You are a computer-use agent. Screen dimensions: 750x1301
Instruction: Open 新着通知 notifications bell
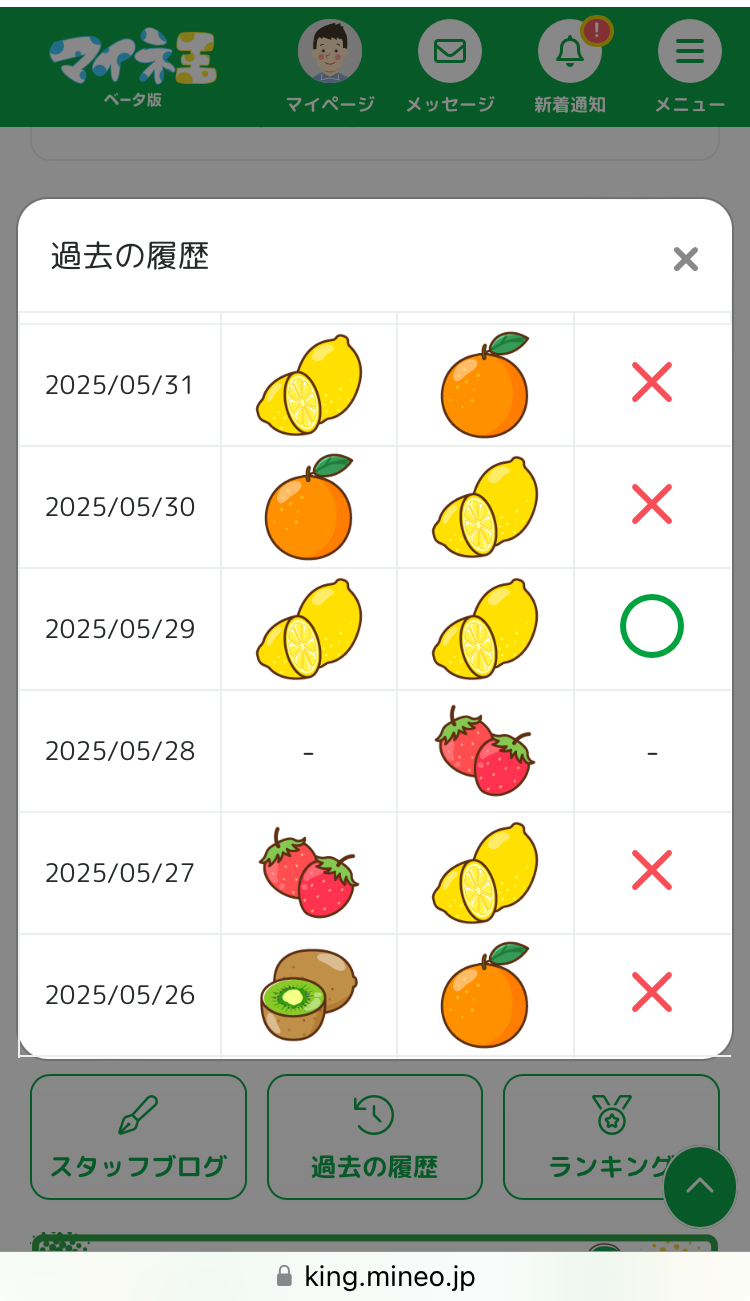570,53
